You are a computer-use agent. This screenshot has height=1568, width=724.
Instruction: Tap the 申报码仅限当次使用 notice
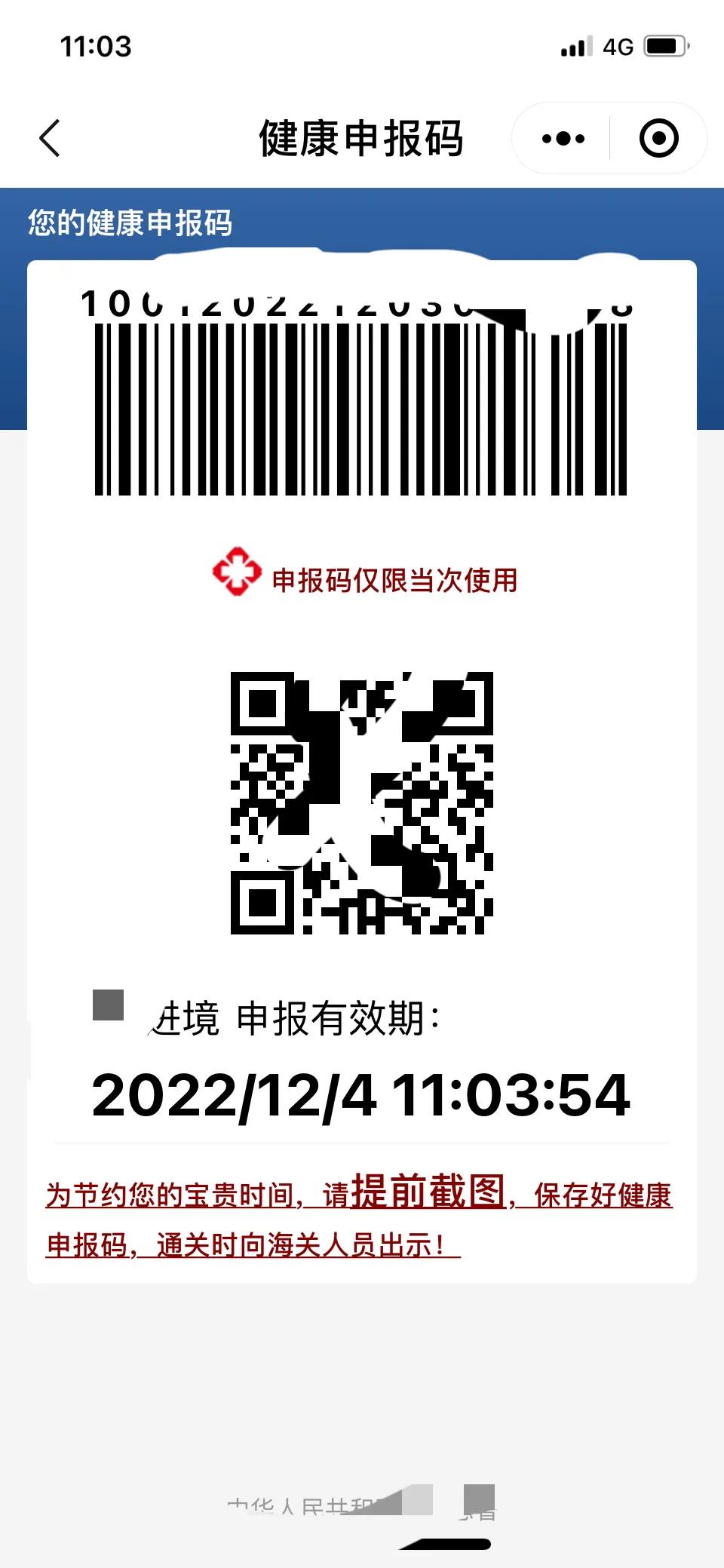point(395,577)
